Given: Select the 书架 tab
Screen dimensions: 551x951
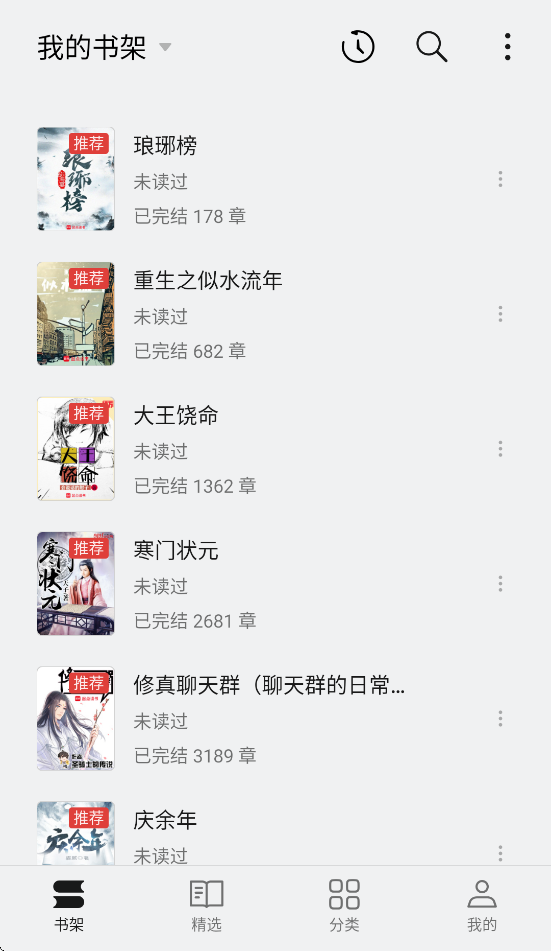Looking at the screenshot, I should (x=69, y=906).
